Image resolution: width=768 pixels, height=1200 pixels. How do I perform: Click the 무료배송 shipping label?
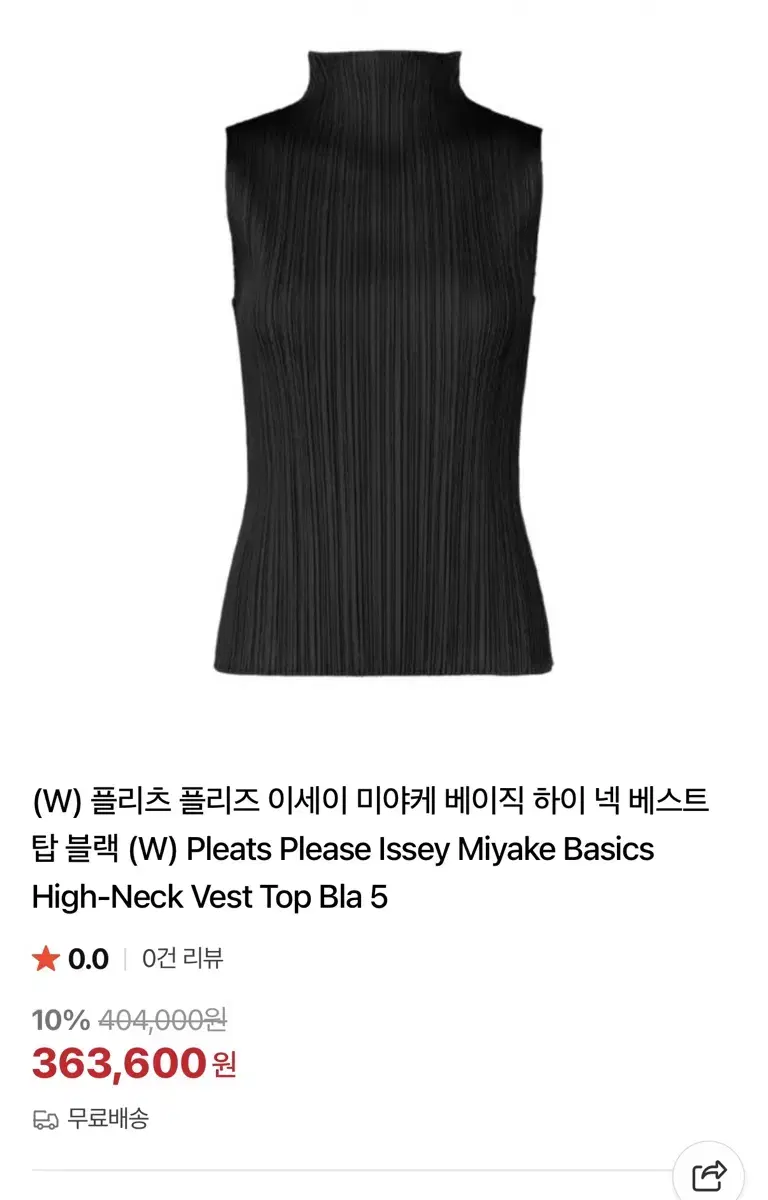click(106, 1121)
